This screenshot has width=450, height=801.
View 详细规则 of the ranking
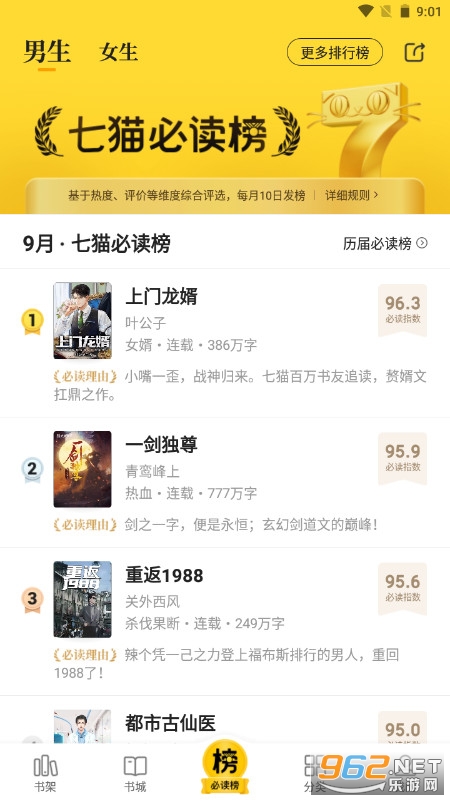click(x=351, y=195)
